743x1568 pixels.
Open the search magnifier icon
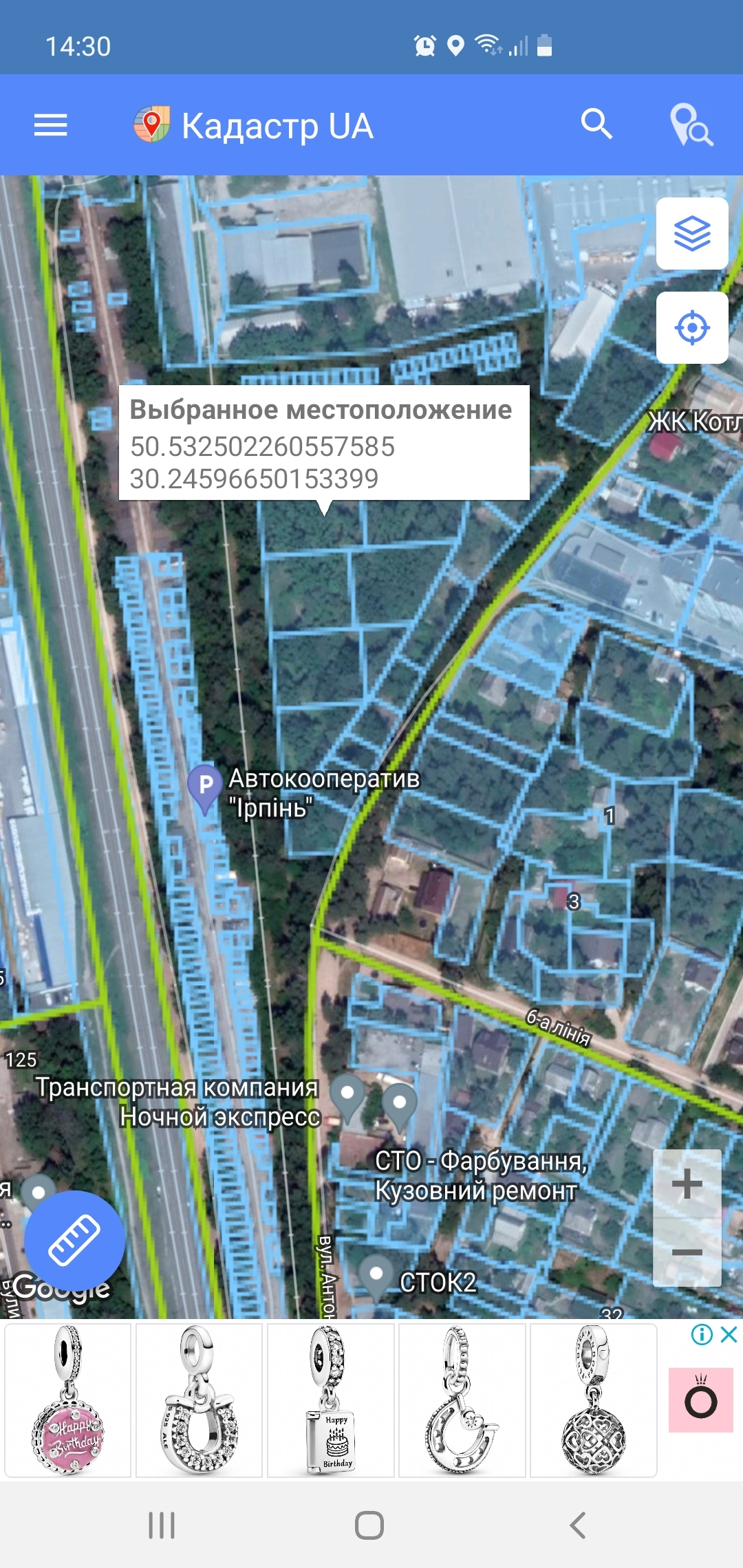pyautogui.click(x=596, y=124)
